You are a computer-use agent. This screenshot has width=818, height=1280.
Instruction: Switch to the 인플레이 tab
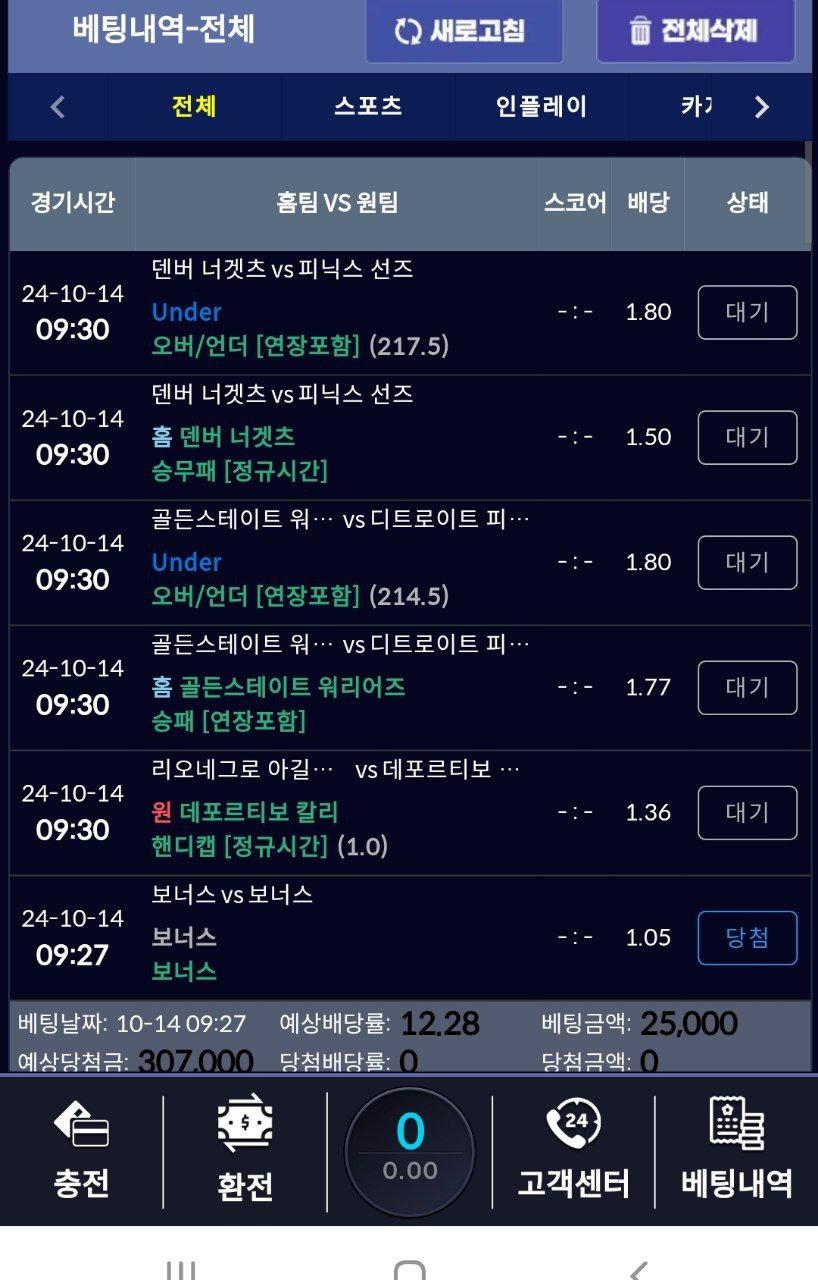tap(541, 106)
